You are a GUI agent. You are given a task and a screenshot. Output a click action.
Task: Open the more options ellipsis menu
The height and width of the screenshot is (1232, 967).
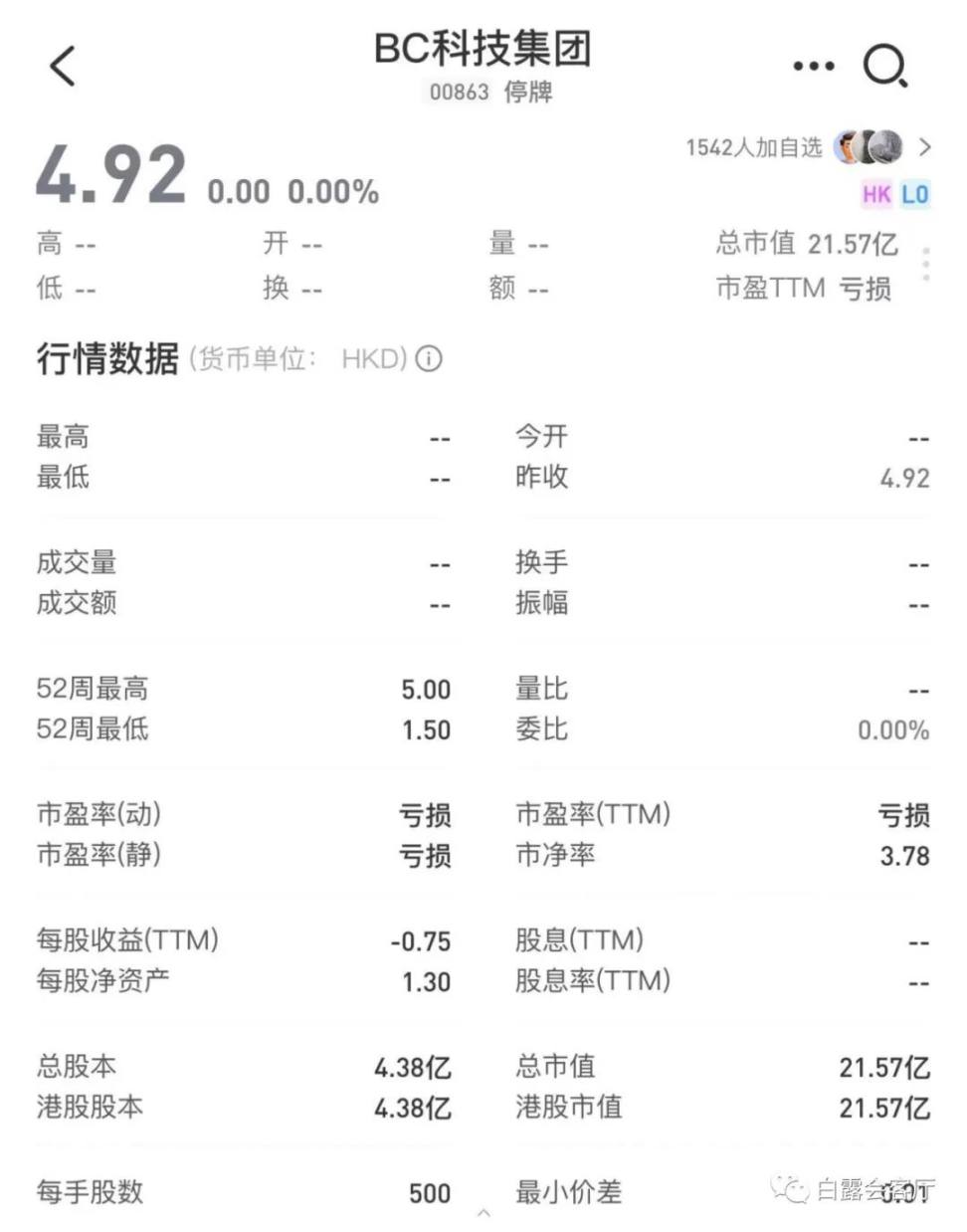click(x=812, y=66)
